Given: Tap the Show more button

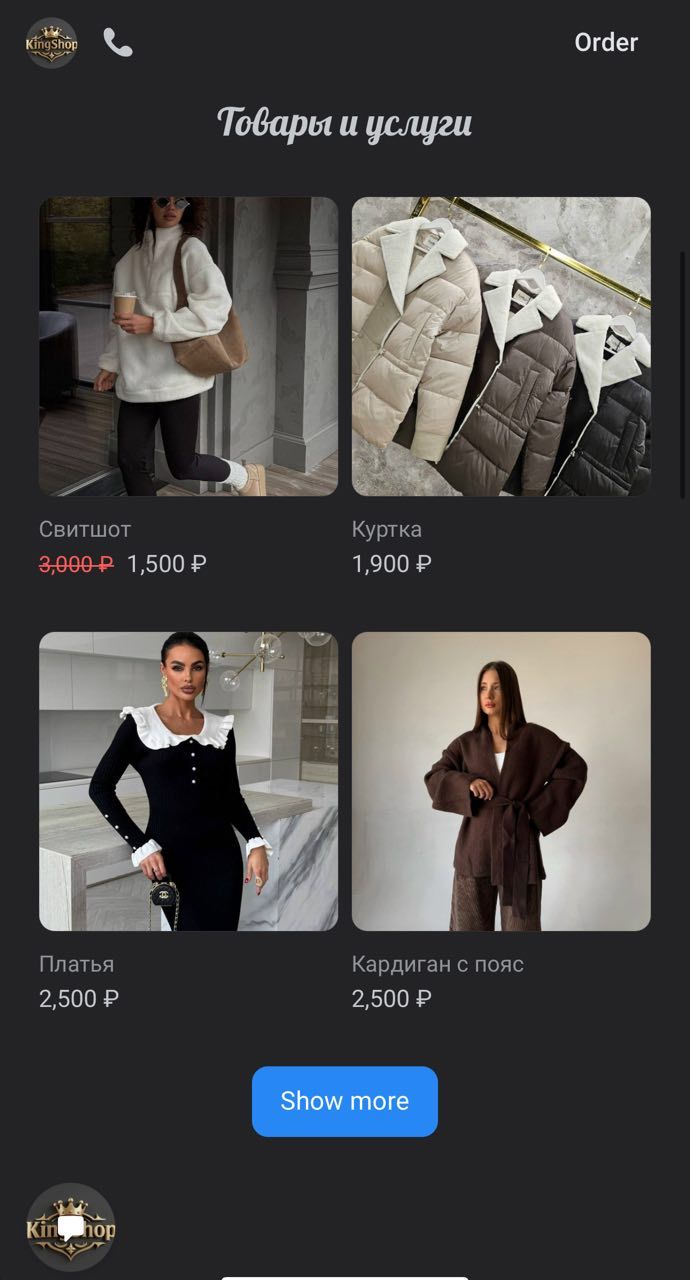Looking at the screenshot, I should (x=345, y=1101).
